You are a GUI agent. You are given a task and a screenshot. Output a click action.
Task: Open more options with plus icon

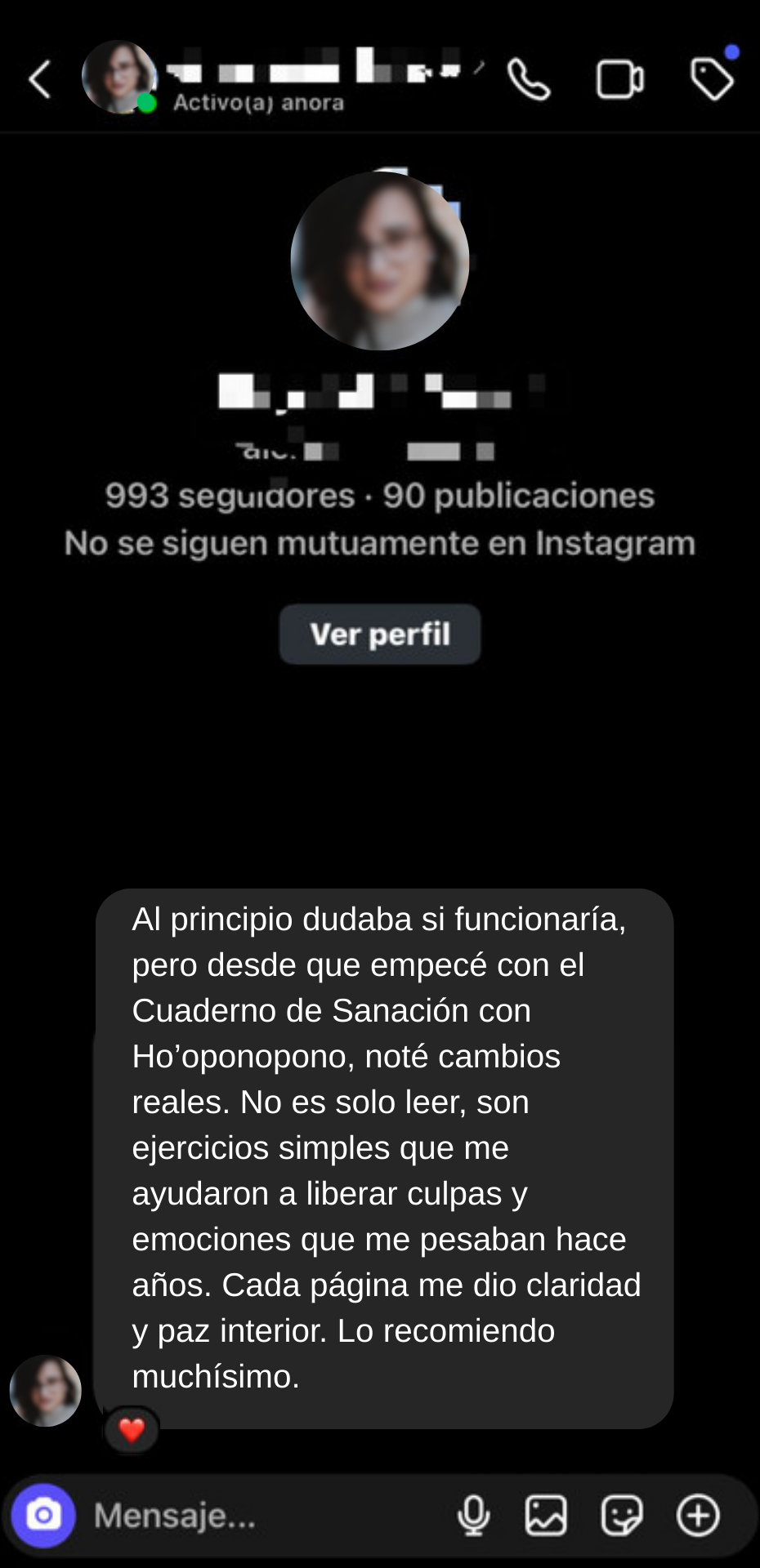click(x=698, y=1516)
